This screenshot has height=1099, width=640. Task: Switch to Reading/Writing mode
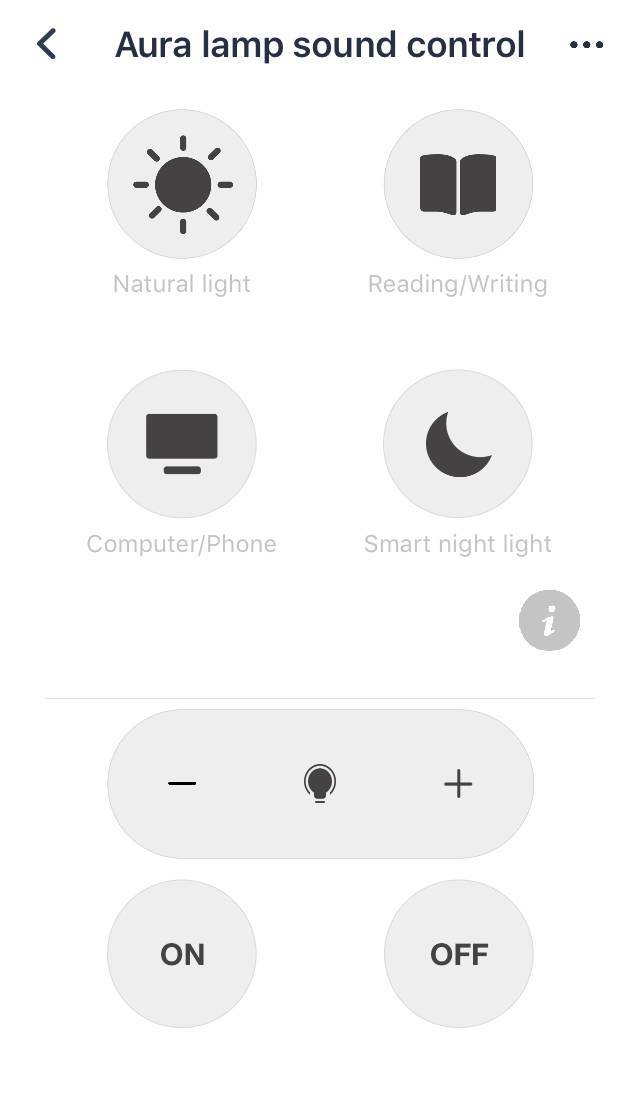[458, 184]
